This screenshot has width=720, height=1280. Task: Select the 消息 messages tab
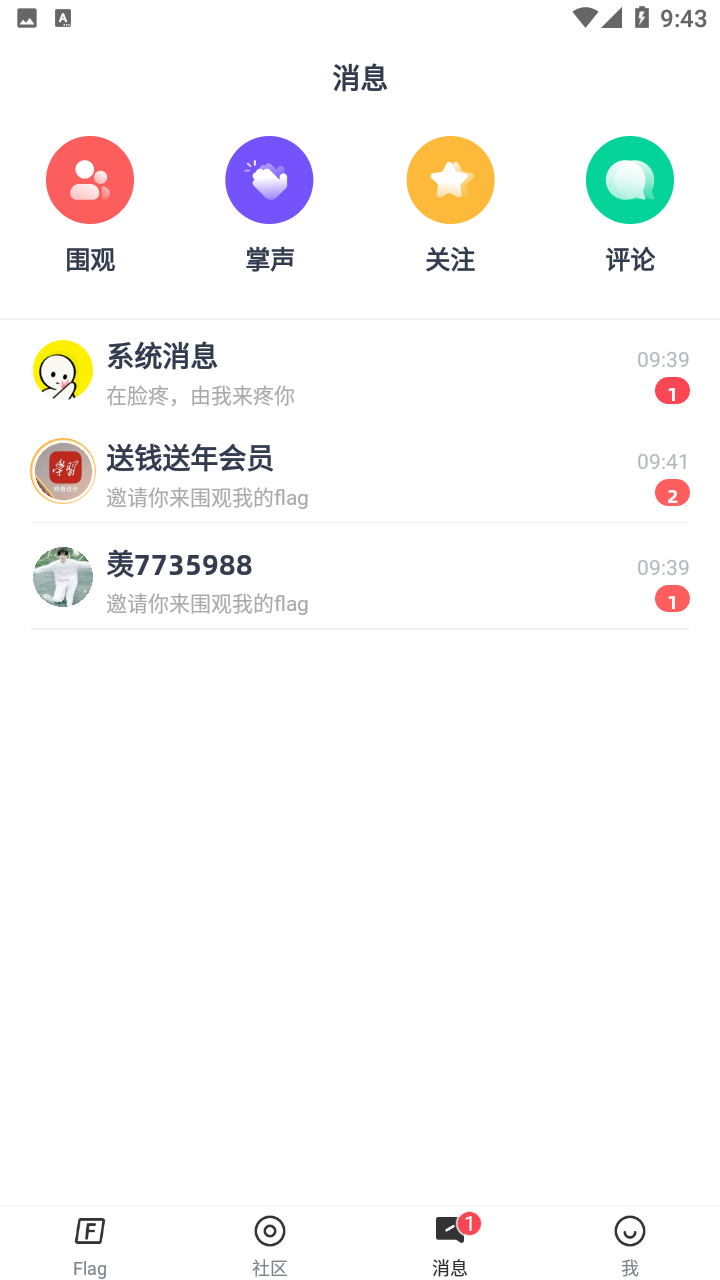click(x=450, y=1244)
